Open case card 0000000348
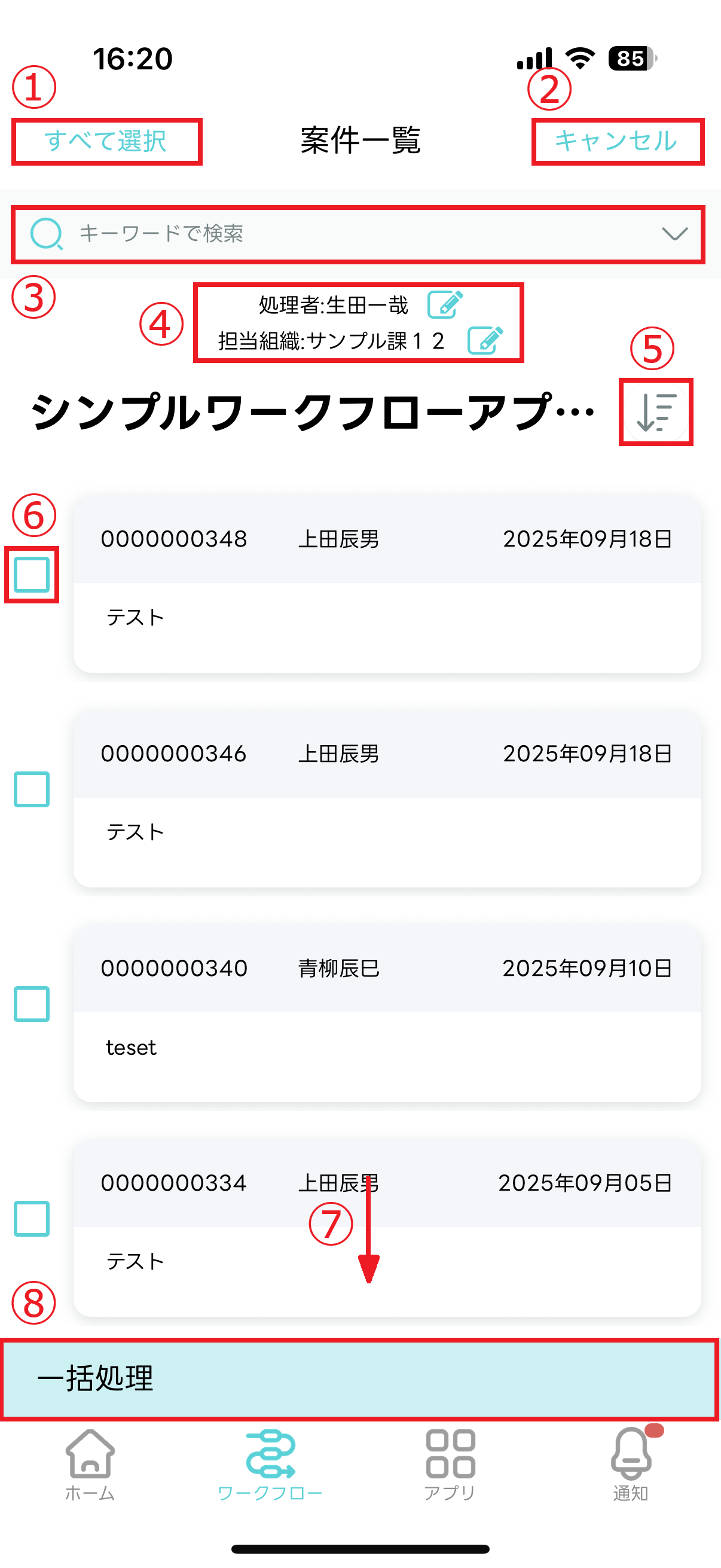The width and height of the screenshot is (721, 1568). tap(387, 584)
